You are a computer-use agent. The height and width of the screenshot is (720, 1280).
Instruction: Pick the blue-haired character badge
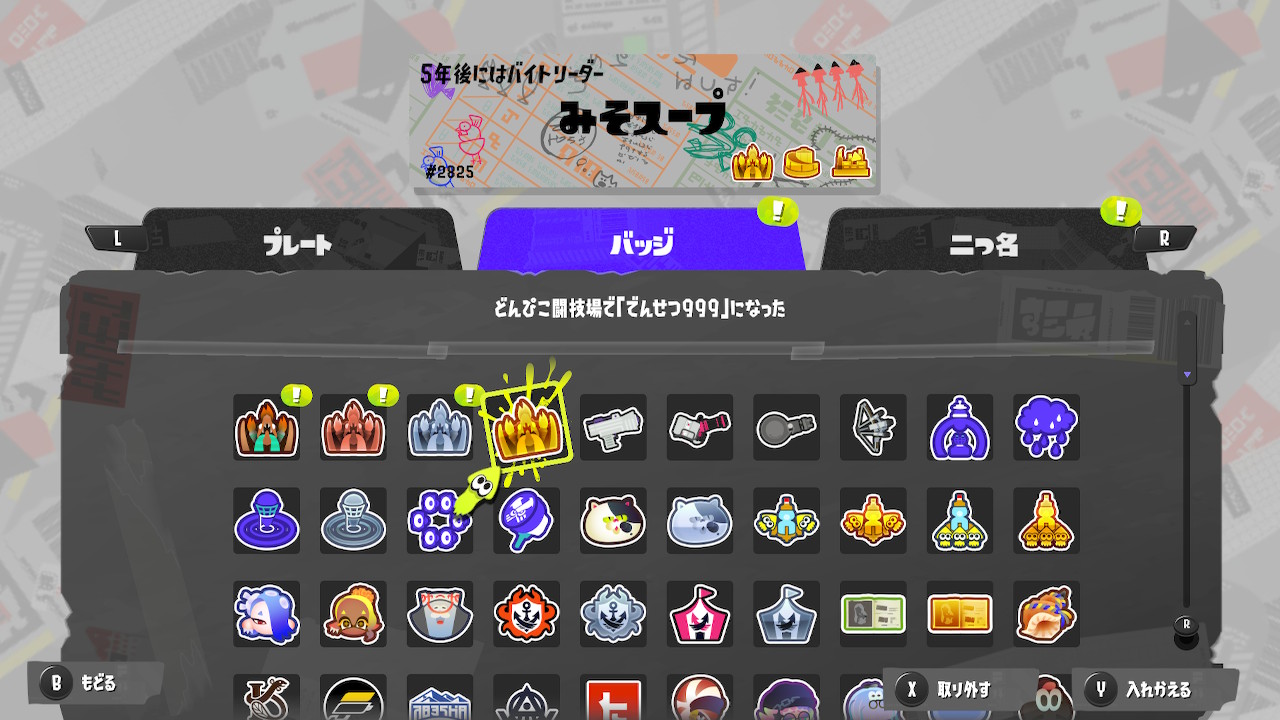266,613
